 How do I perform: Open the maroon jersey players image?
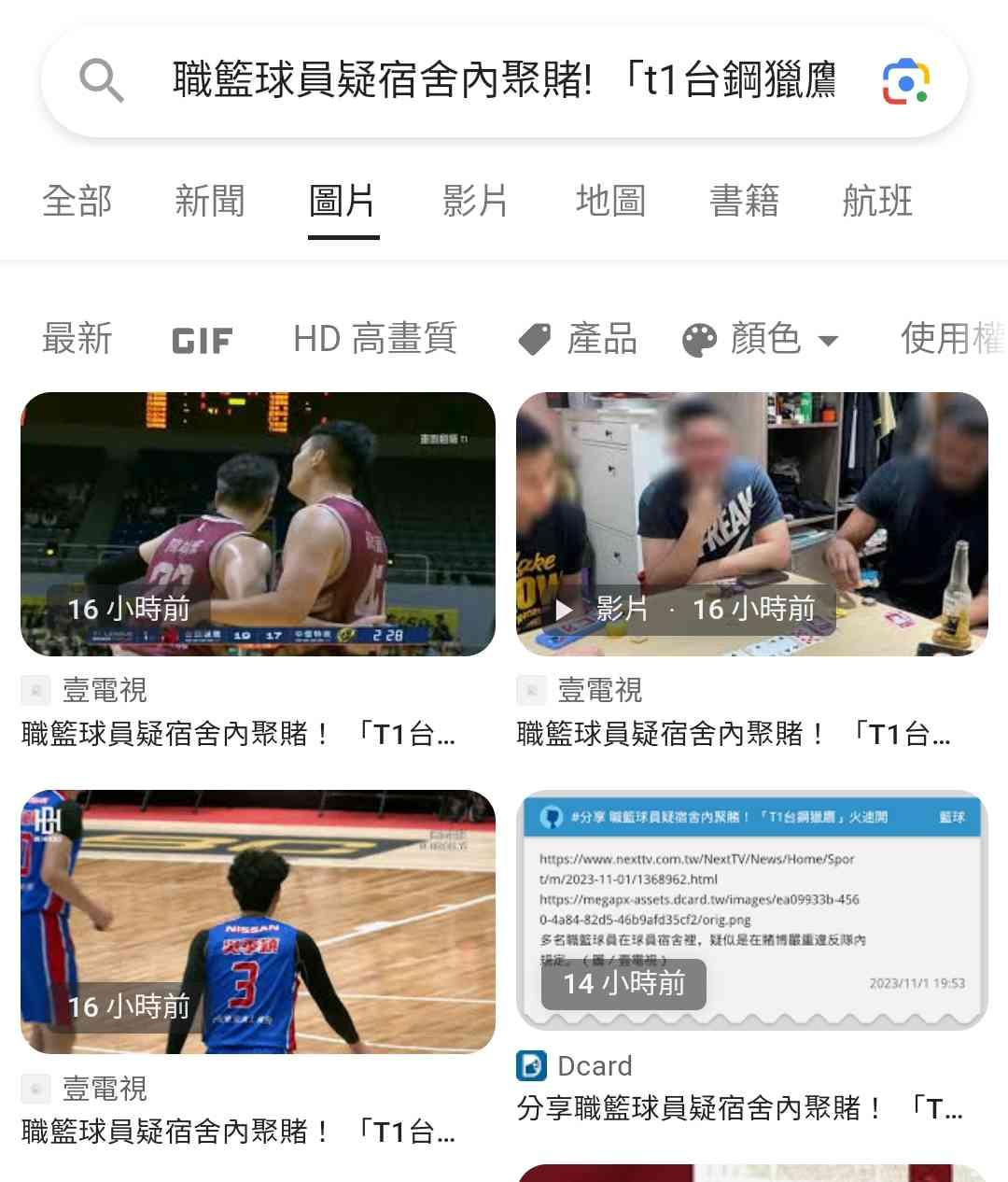coord(258,523)
